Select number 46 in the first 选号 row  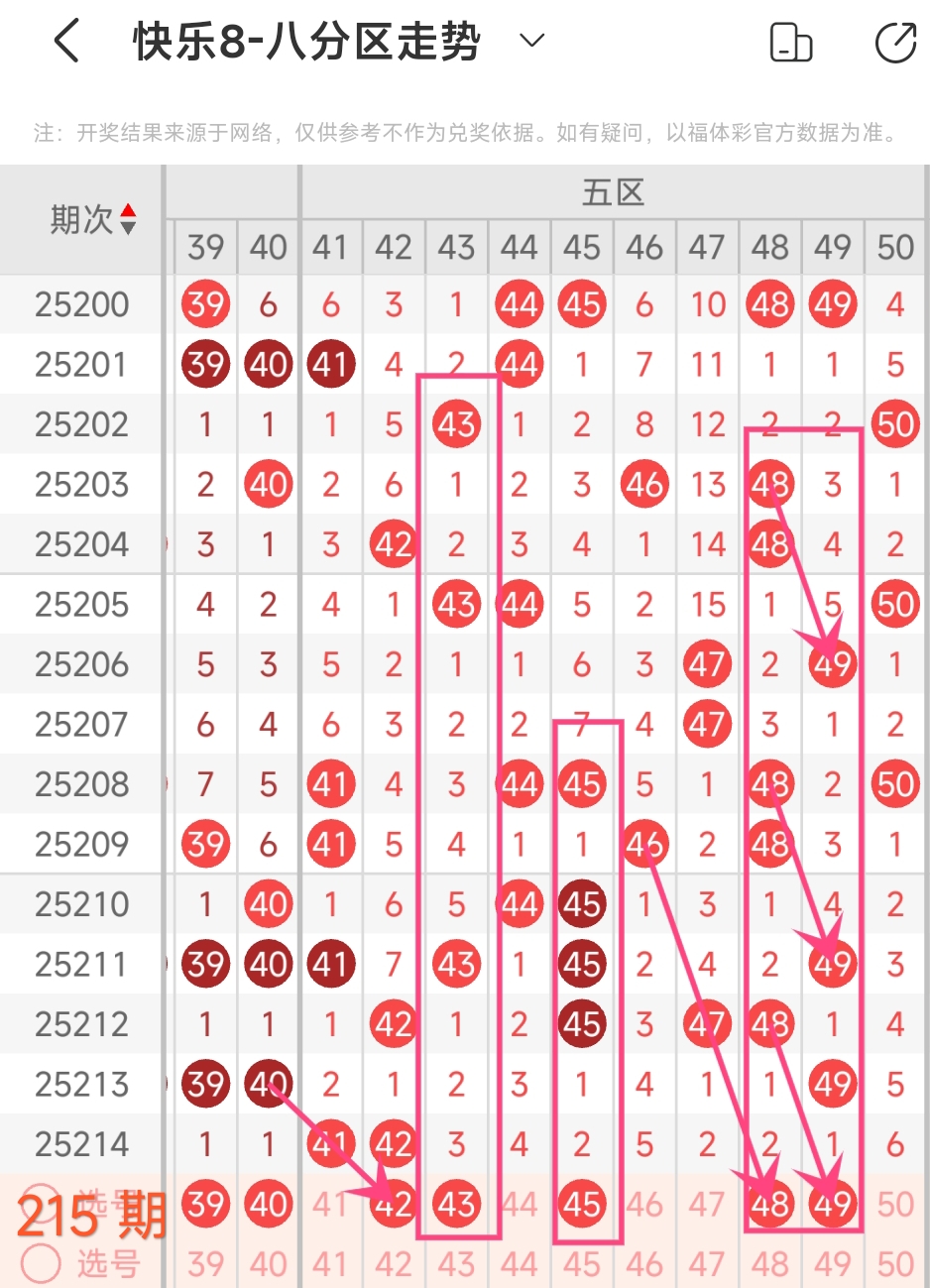(644, 1205)
